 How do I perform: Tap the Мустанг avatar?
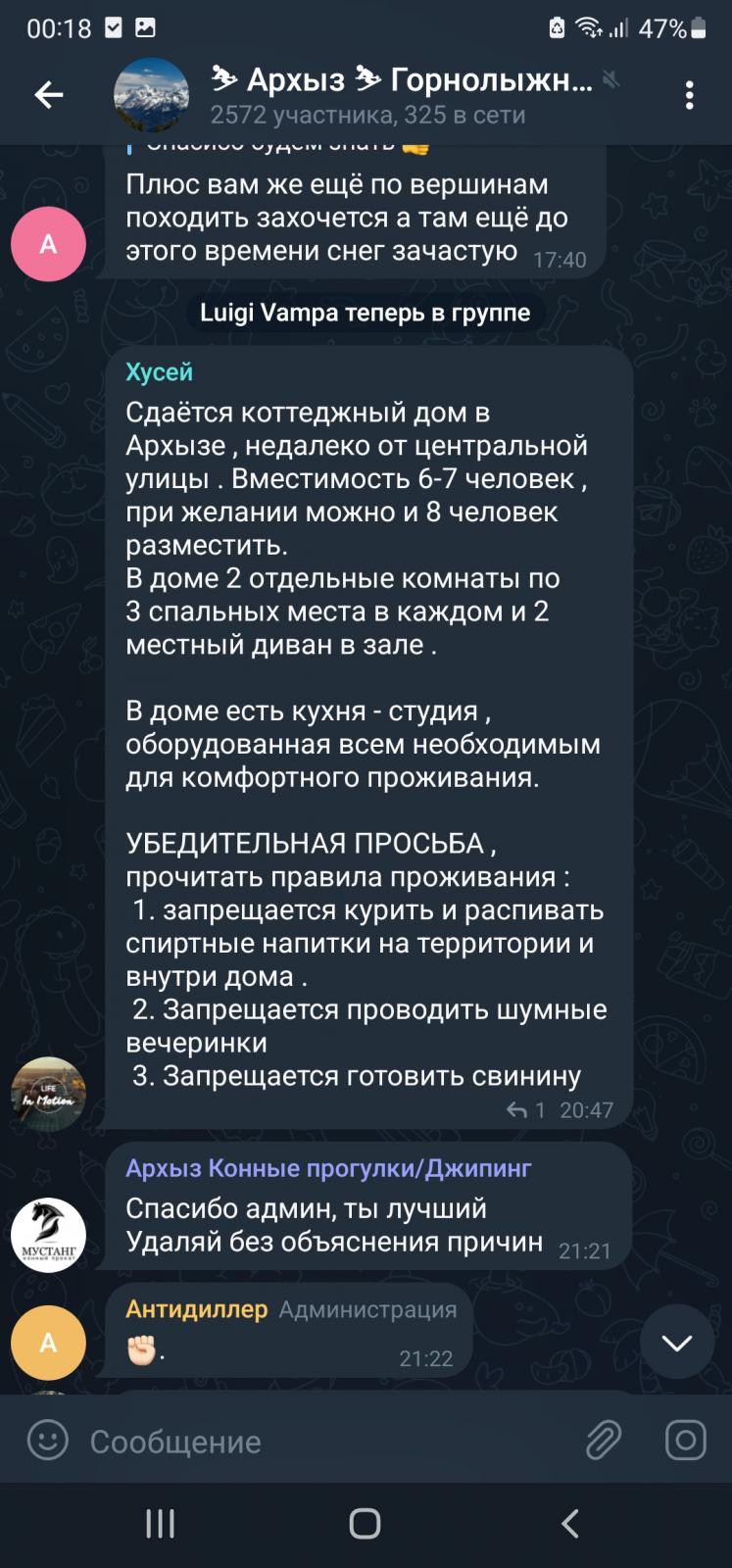(x=48, y=1235)
